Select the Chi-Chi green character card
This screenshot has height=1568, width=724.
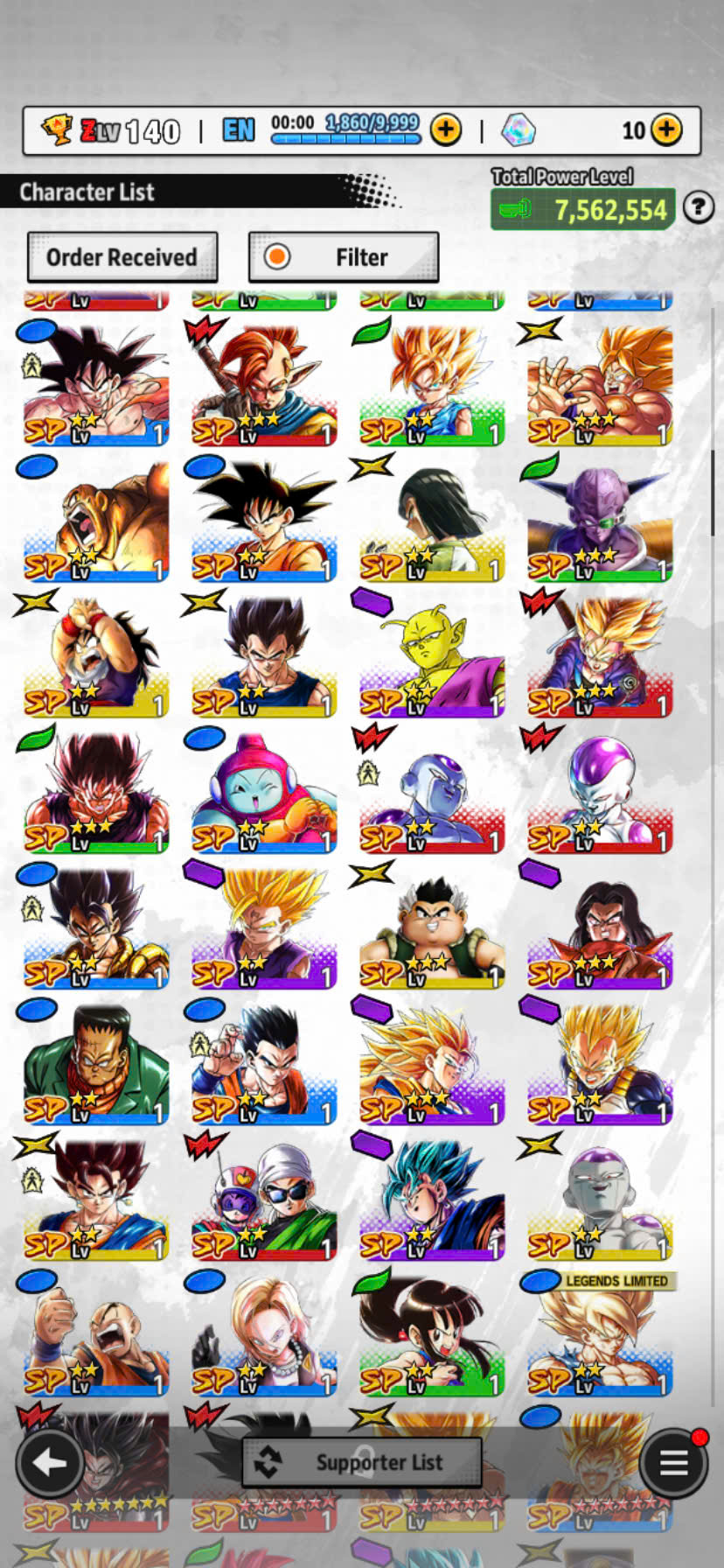432,1333
